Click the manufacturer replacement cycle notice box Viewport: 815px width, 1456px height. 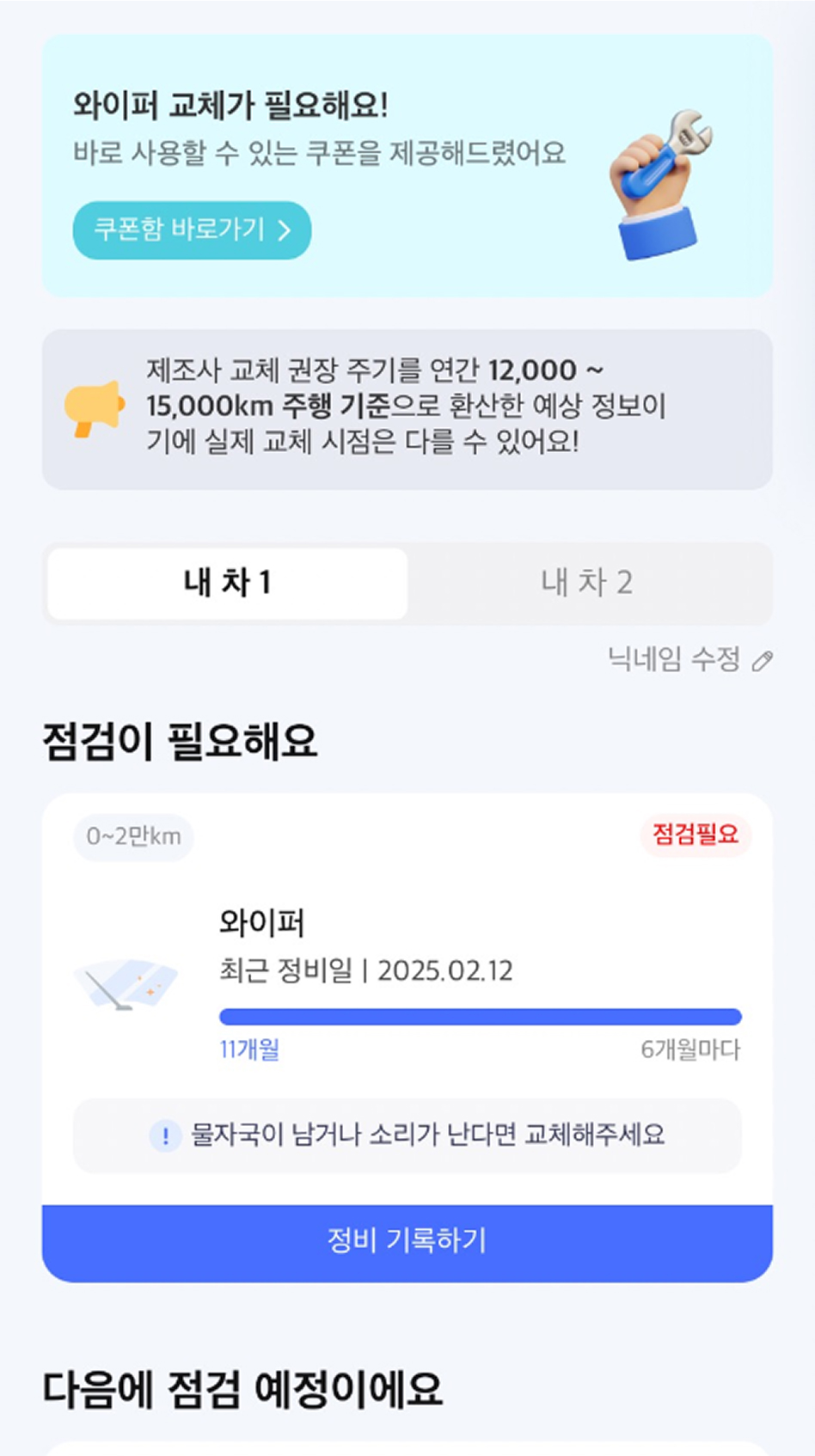[x=407, y=407]
